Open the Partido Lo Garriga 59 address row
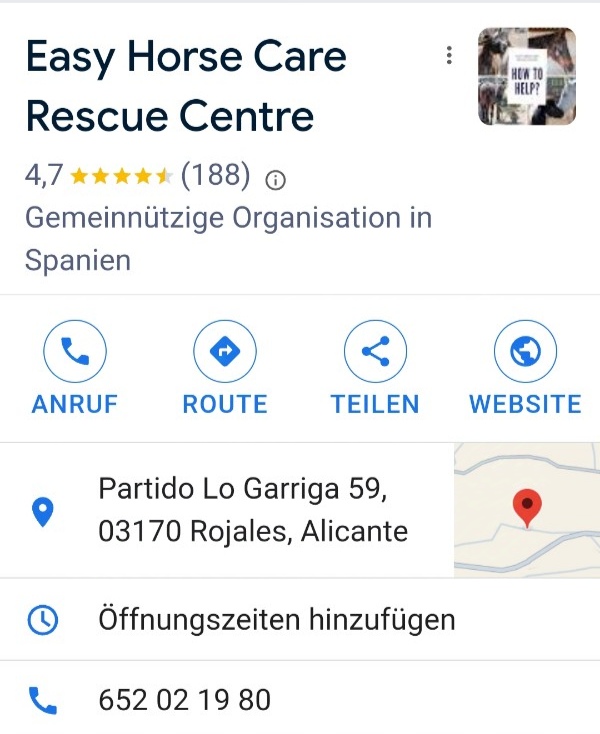The width and height of the screenshot is (600, 734). [252, 510]
